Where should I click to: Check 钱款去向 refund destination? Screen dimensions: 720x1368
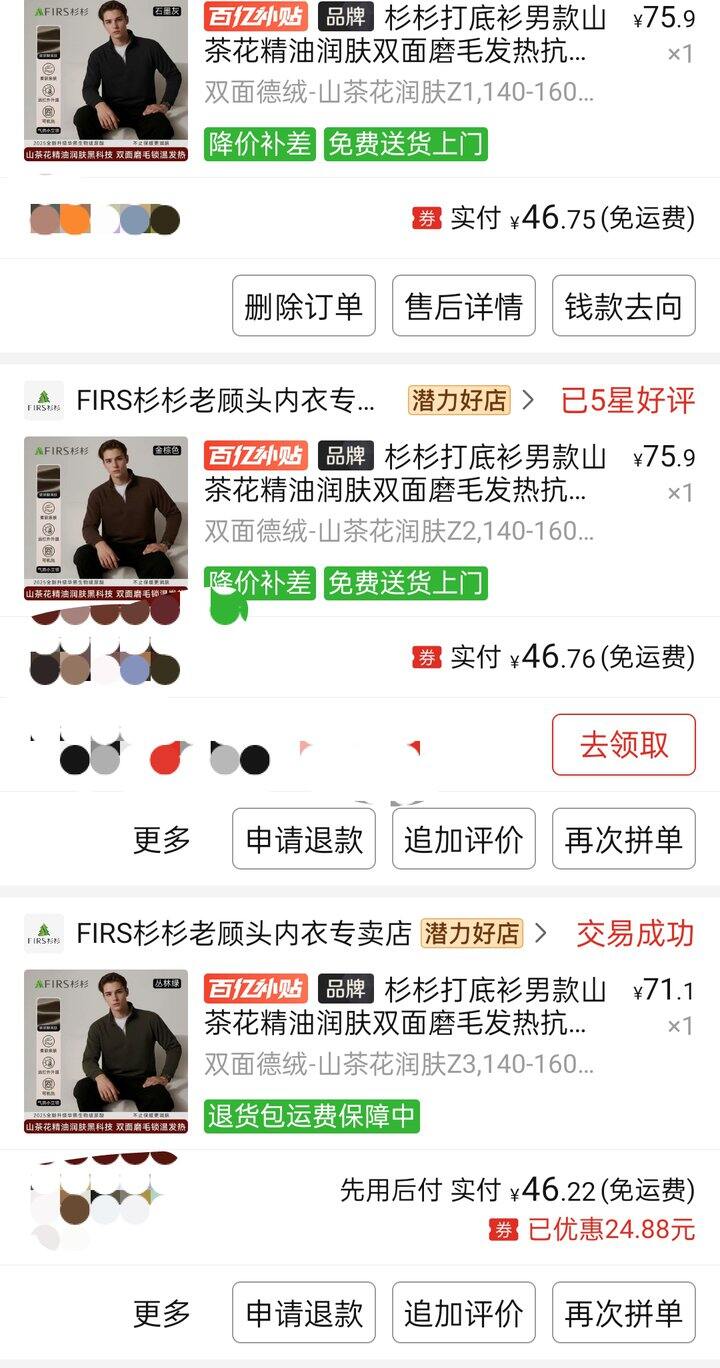(623, 306)
